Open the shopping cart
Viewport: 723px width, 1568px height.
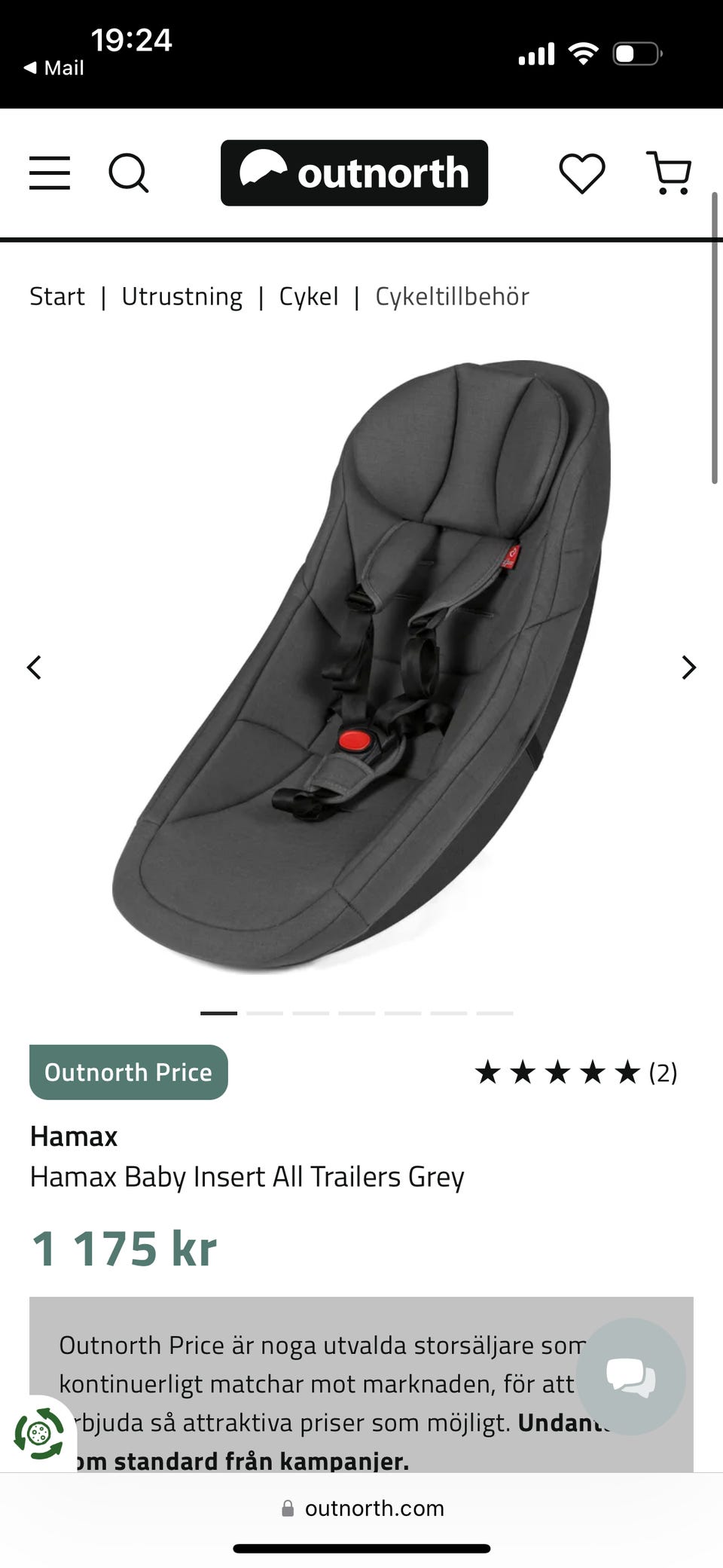(669, 173)
